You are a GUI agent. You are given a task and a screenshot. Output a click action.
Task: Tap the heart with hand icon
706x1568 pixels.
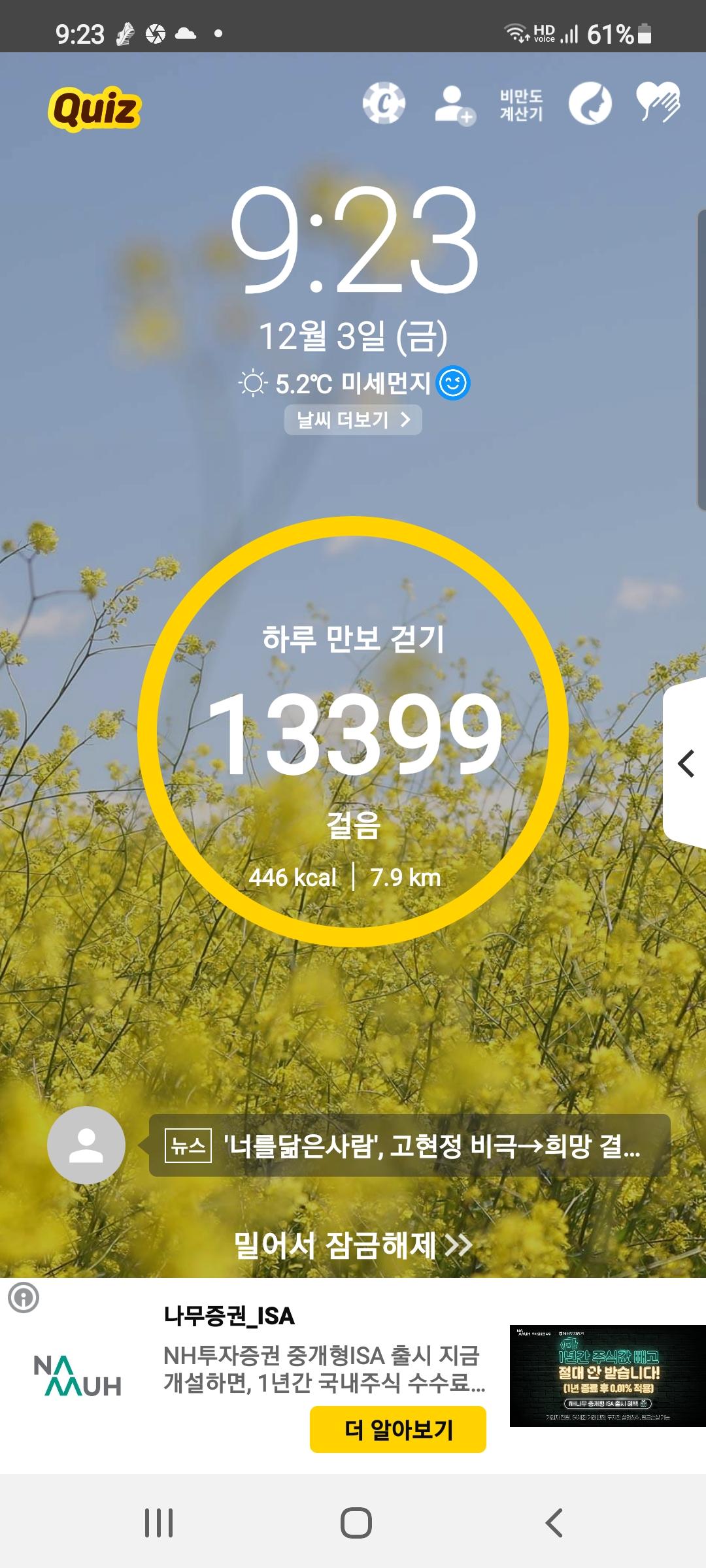click(658, 103)
